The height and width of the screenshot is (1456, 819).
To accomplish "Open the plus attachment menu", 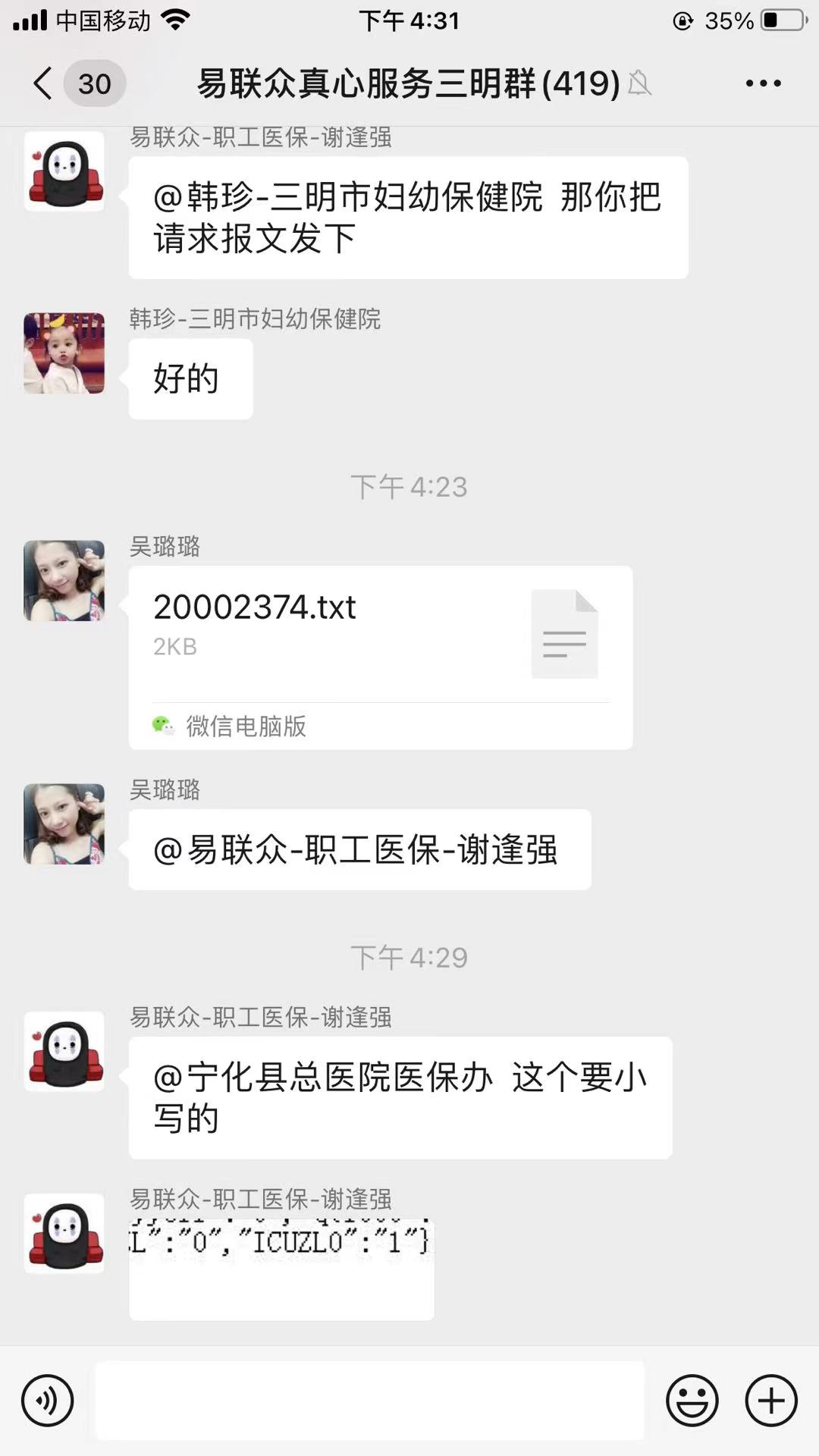I will 771,1401.
